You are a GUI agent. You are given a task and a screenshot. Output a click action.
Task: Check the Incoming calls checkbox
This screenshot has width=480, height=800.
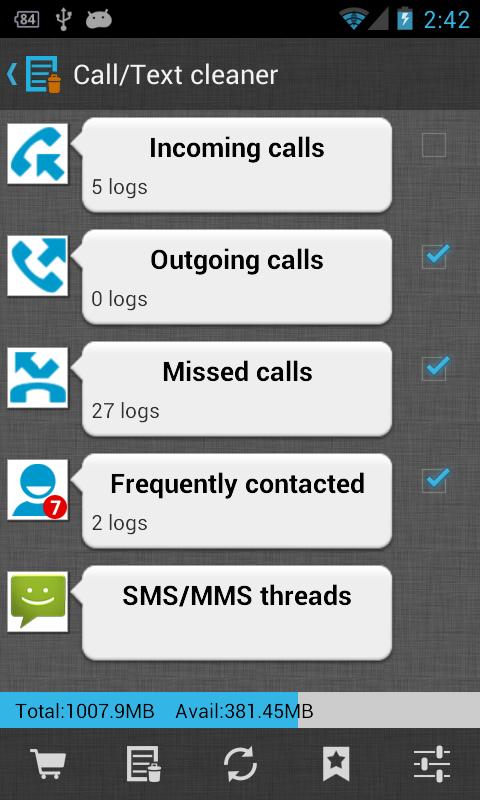point(434,145)
